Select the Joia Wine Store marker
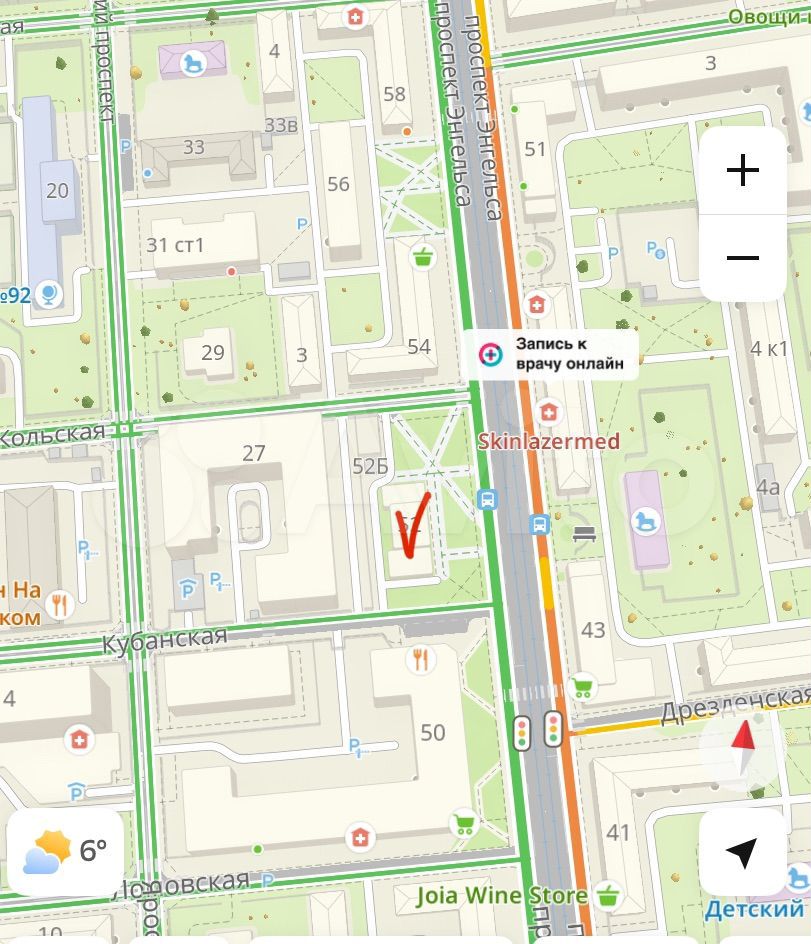This screenshot has width=811, height=944. click(x=606, y=894)
